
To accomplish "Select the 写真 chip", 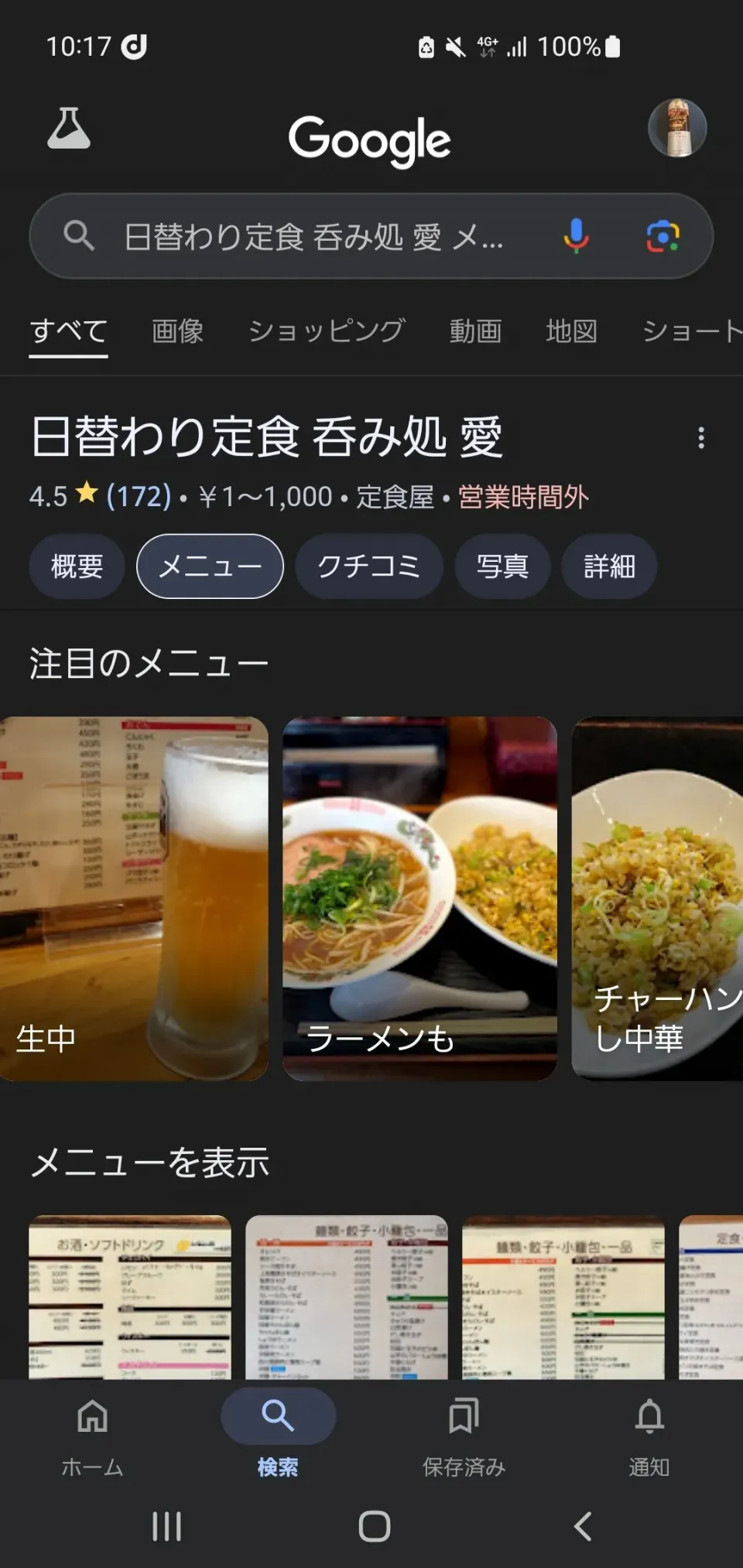I will (x=502, y=567).
